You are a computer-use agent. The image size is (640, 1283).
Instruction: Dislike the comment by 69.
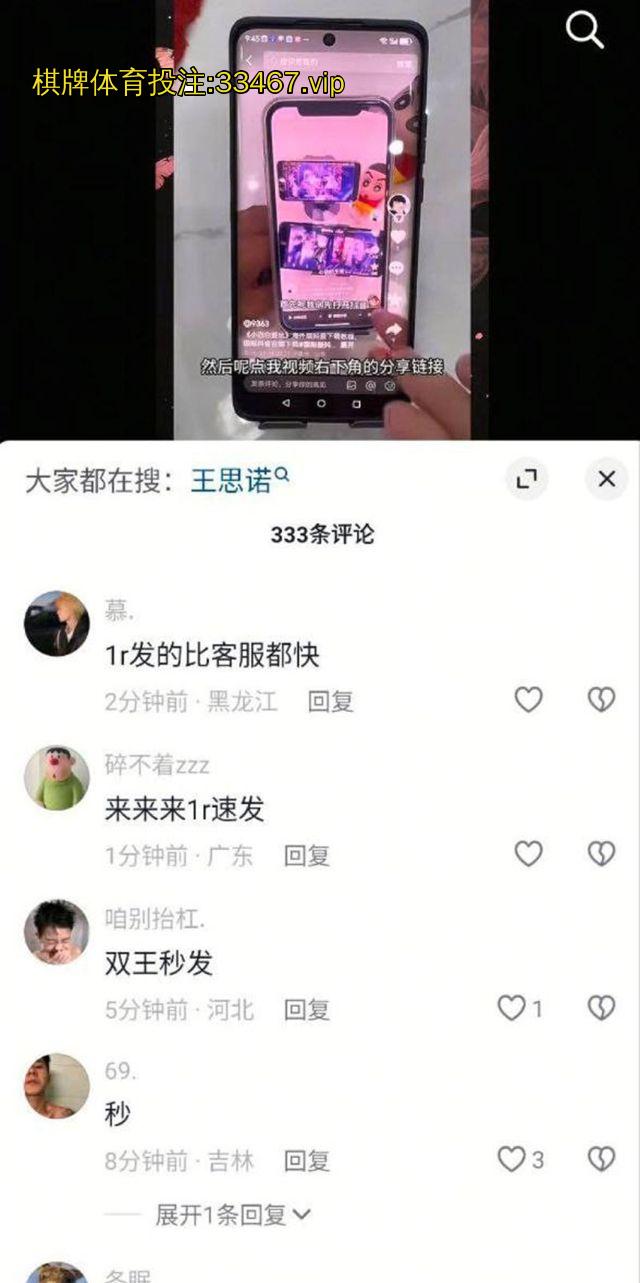coord(601,1160)
